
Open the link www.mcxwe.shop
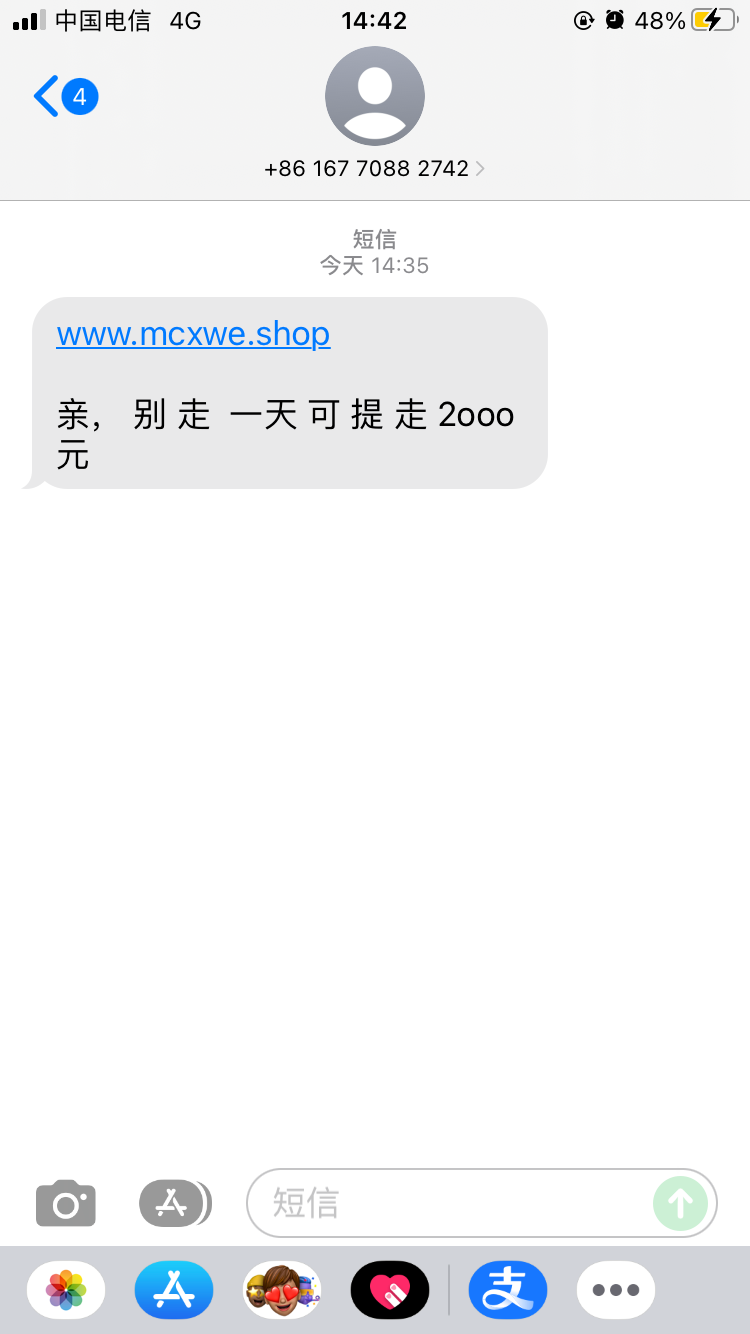point(193,333)
